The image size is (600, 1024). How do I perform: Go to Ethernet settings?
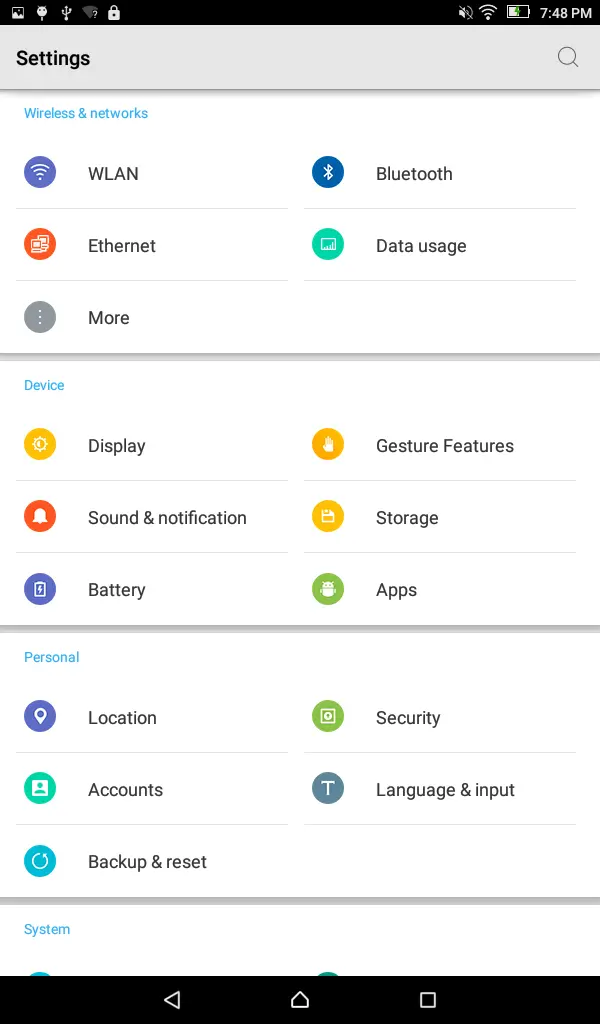click(151, 246)
